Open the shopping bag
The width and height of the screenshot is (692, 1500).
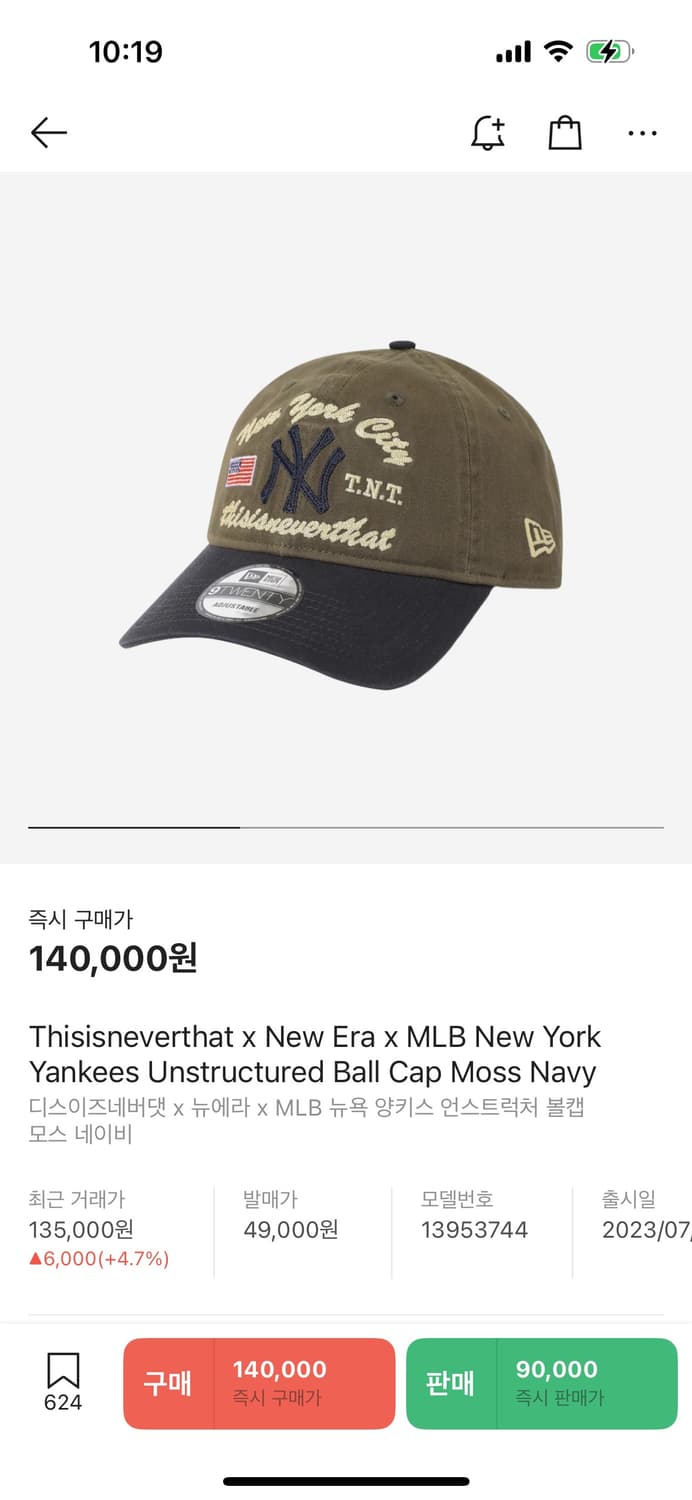(x=565, y=133)
